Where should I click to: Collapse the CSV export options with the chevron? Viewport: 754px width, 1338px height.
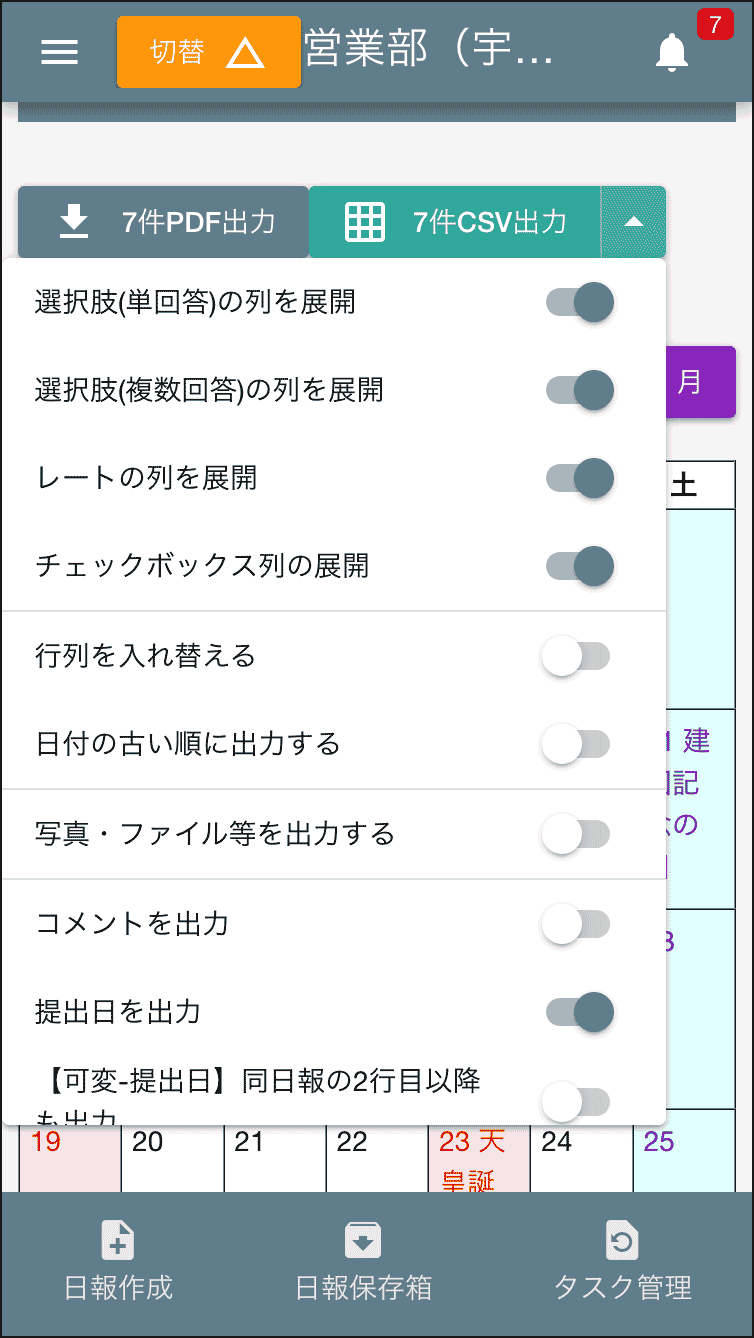coord(634,222)
